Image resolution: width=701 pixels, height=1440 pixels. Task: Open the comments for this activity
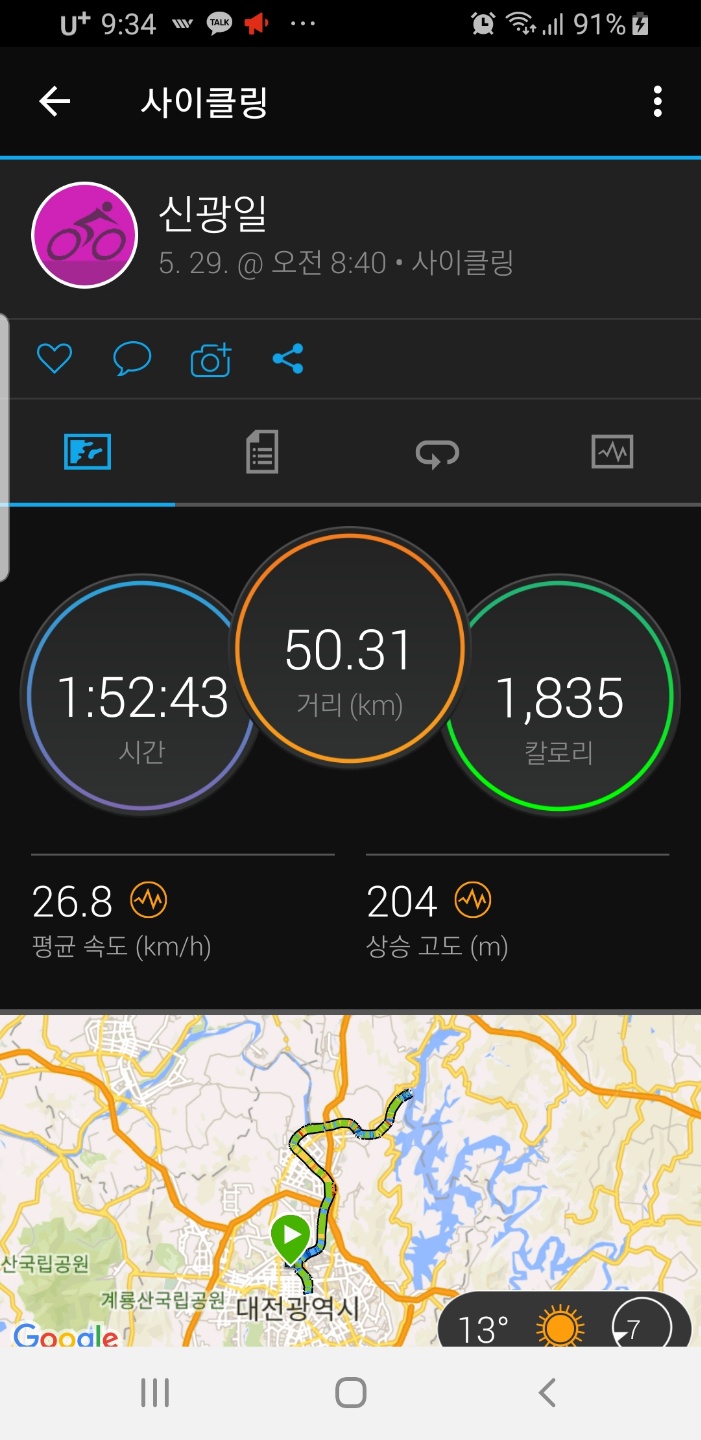coord(132,358)
